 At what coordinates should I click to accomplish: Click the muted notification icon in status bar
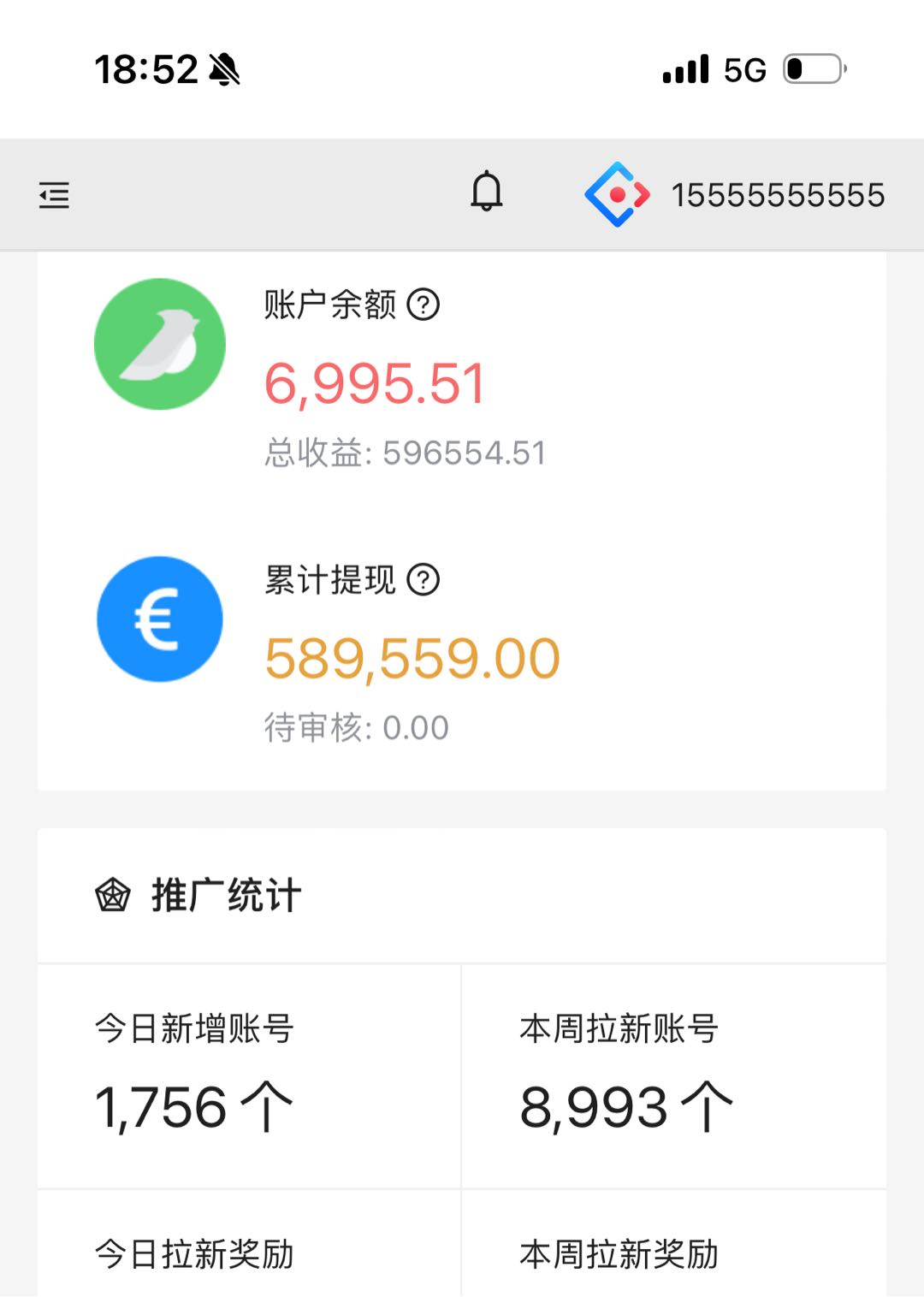(x=228, y=73)
